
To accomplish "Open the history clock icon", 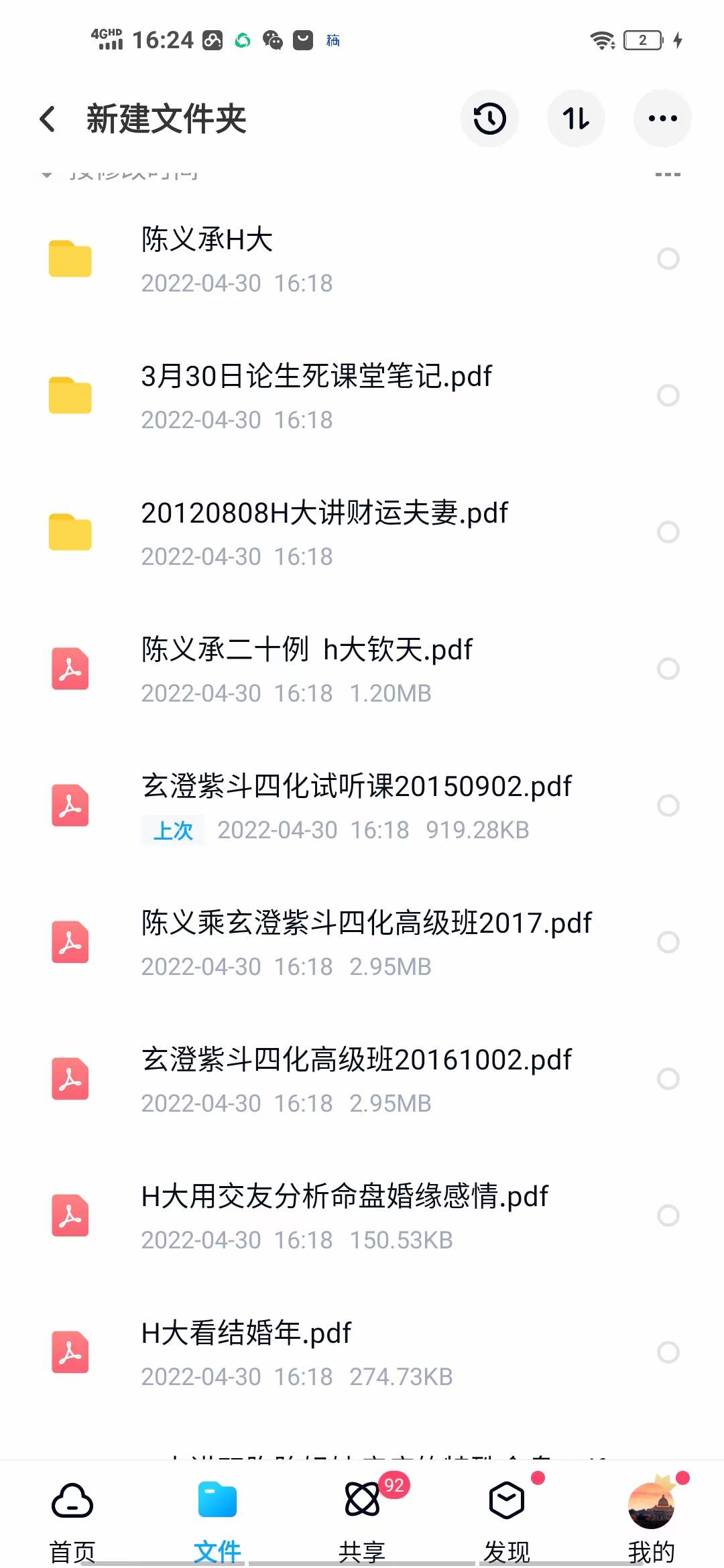I will [x=490, y=118].
